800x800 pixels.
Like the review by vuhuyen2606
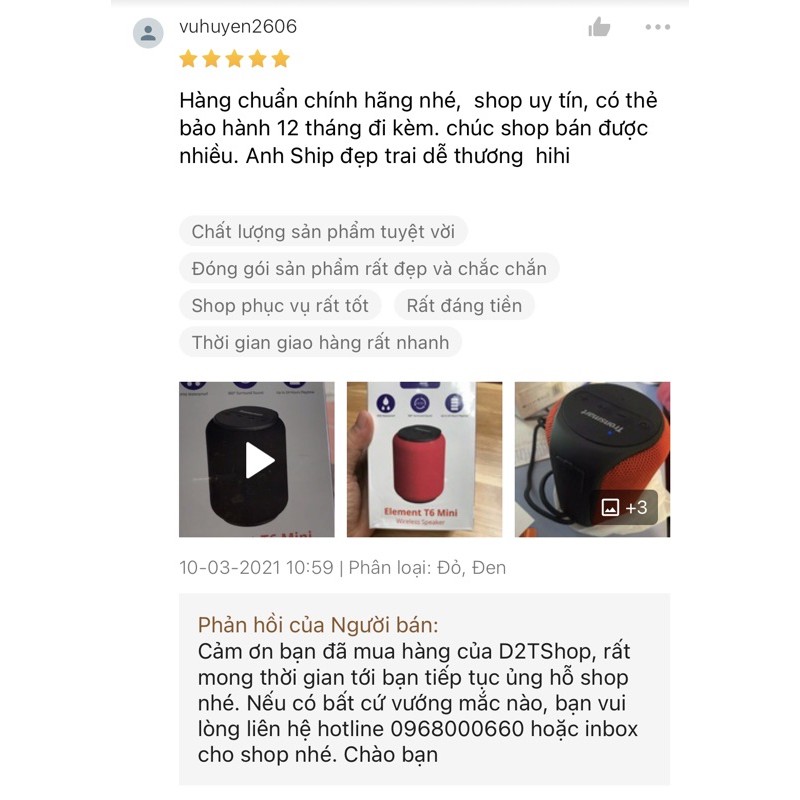[599, 28]
